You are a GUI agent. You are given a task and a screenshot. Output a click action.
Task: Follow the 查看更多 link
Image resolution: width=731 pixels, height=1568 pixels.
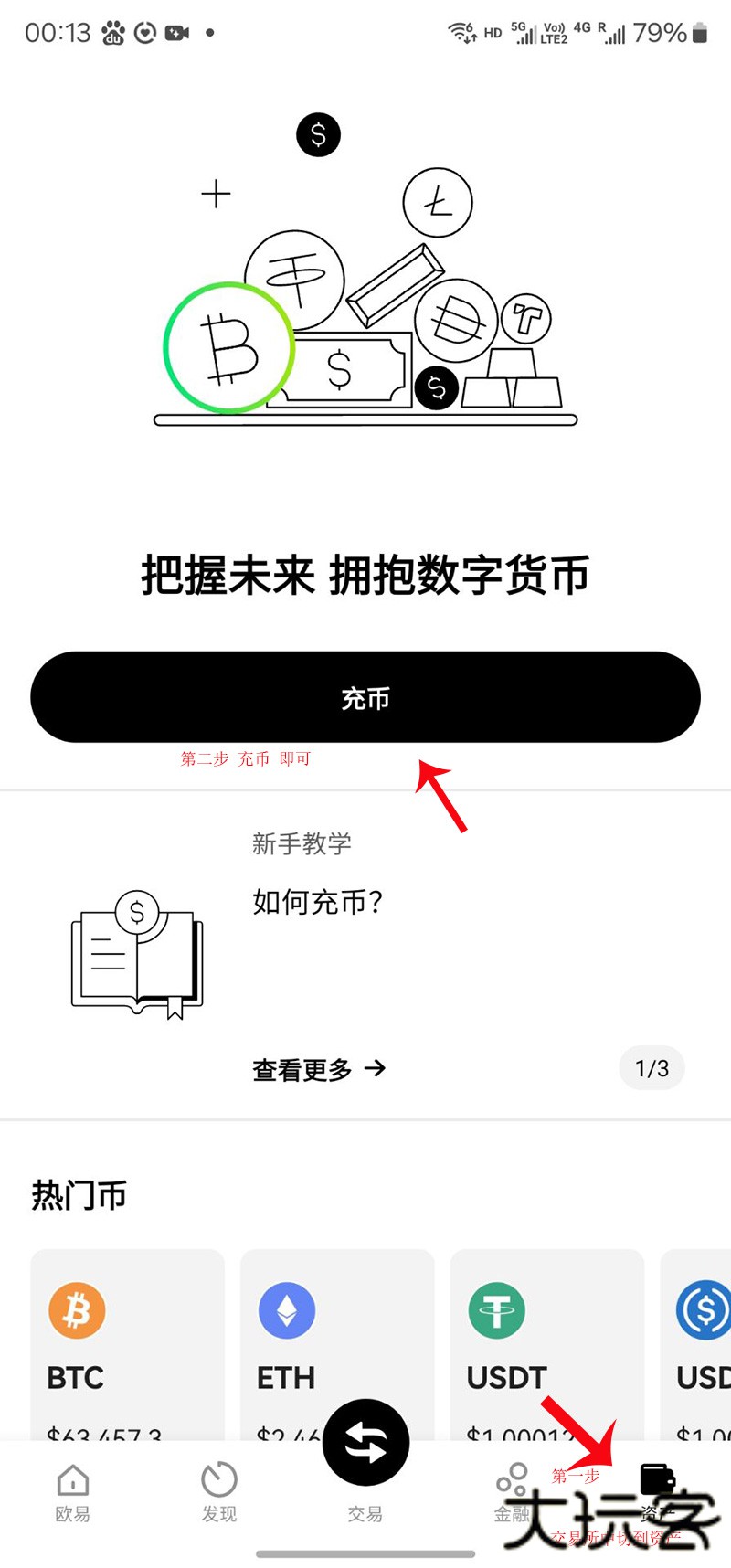click(x=318, y=1069)
